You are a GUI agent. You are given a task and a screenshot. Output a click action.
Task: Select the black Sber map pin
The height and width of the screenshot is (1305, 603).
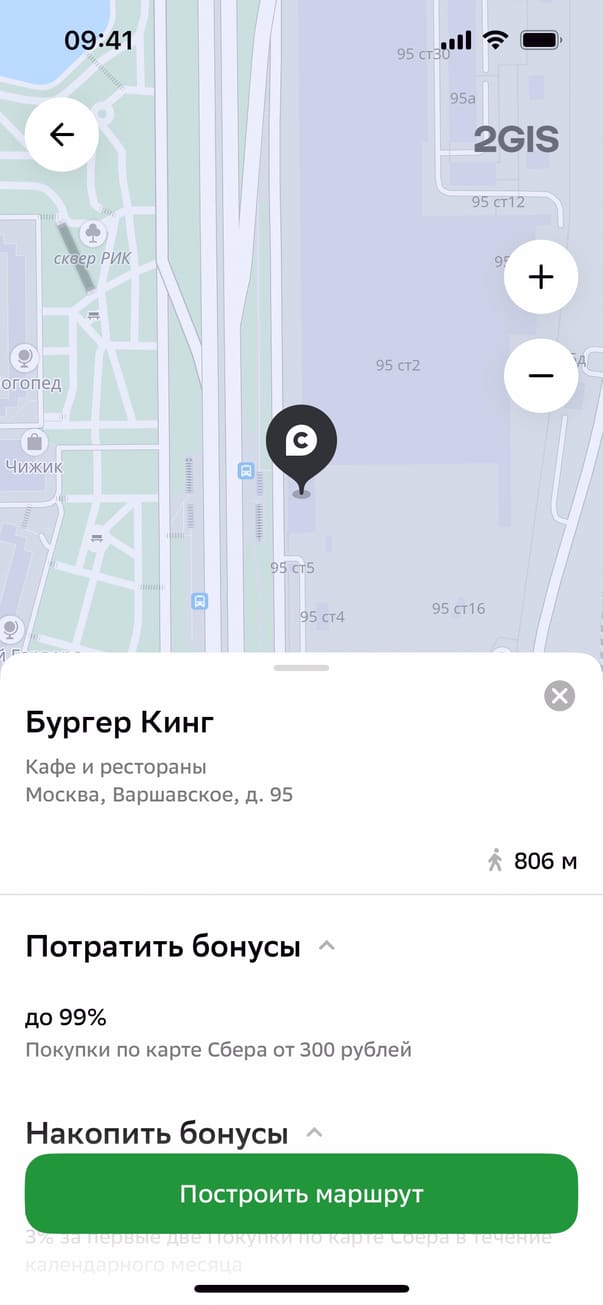(x=301, y=443)
